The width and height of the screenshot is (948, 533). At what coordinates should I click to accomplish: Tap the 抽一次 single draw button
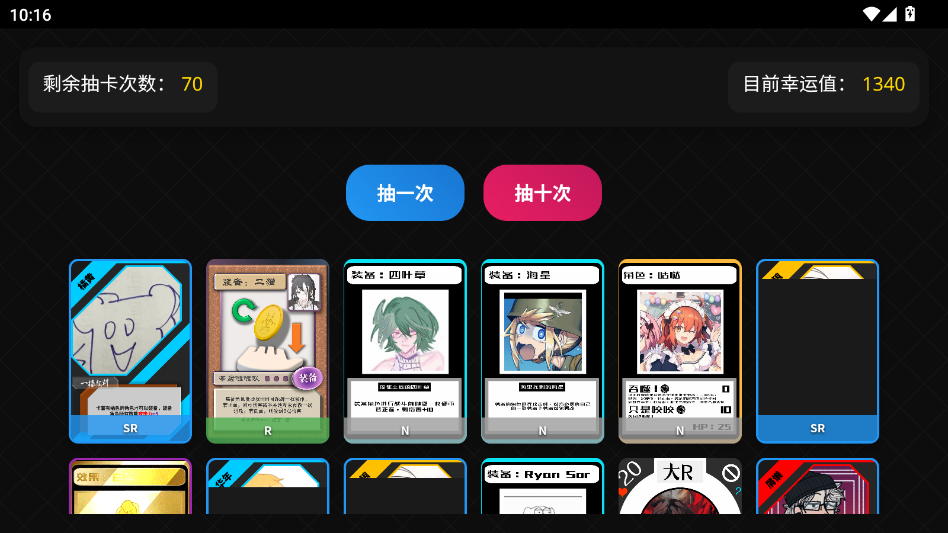coord(405,193)
